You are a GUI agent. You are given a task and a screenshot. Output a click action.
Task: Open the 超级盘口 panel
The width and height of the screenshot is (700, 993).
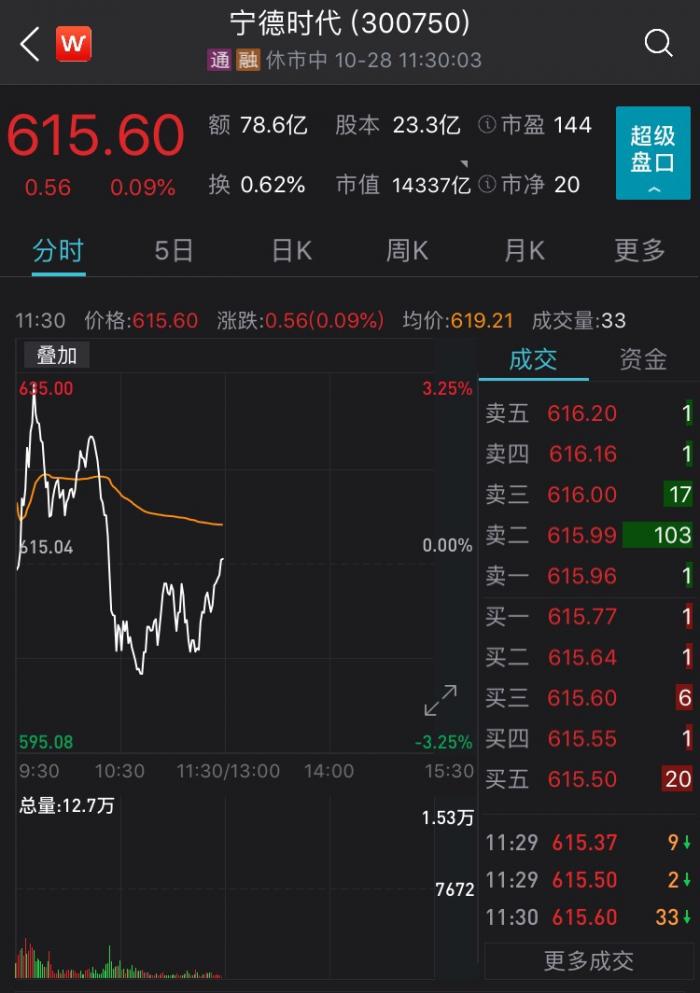[652, 152]
